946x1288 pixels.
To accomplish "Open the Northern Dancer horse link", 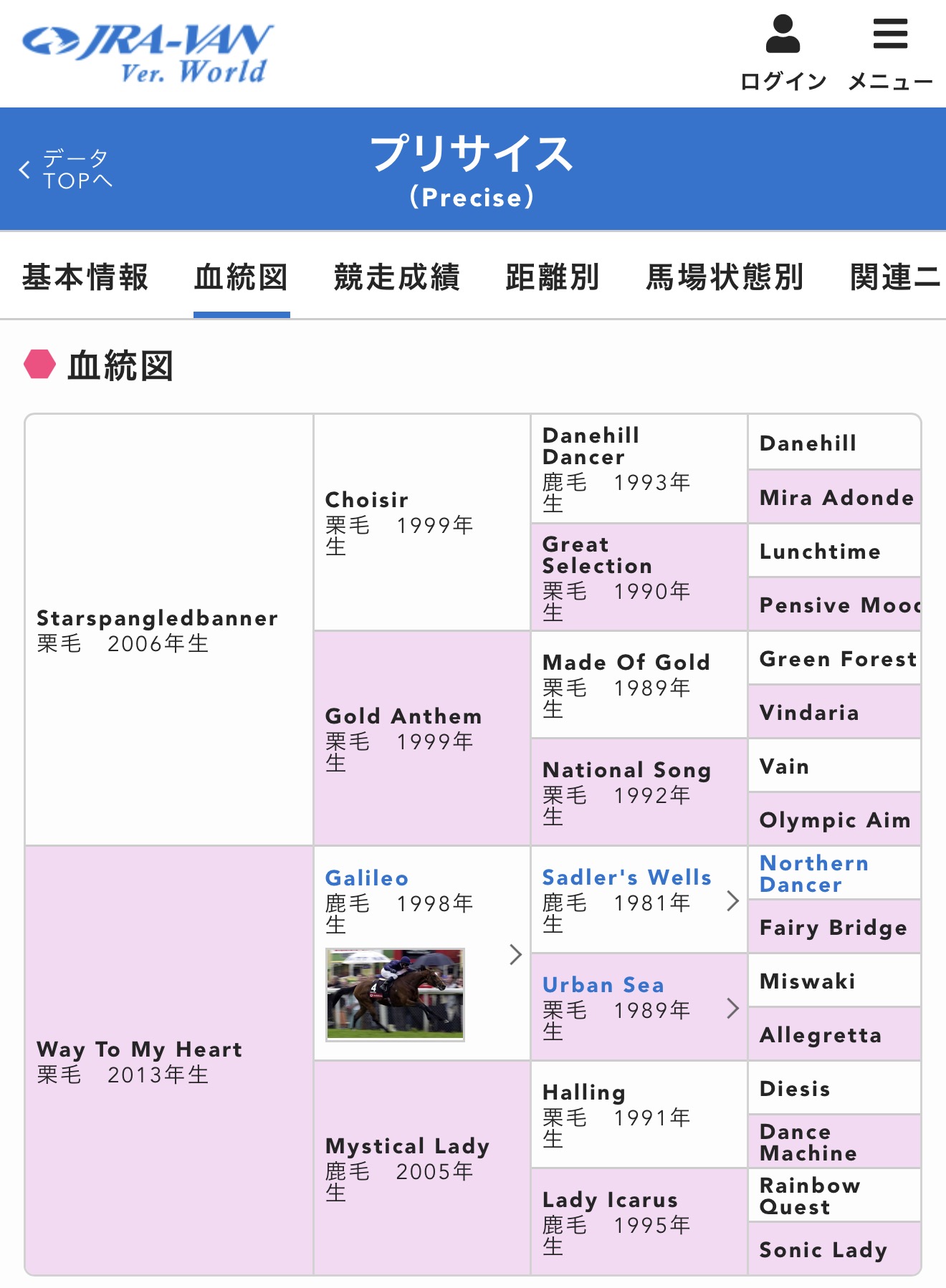I will (814, 873).
